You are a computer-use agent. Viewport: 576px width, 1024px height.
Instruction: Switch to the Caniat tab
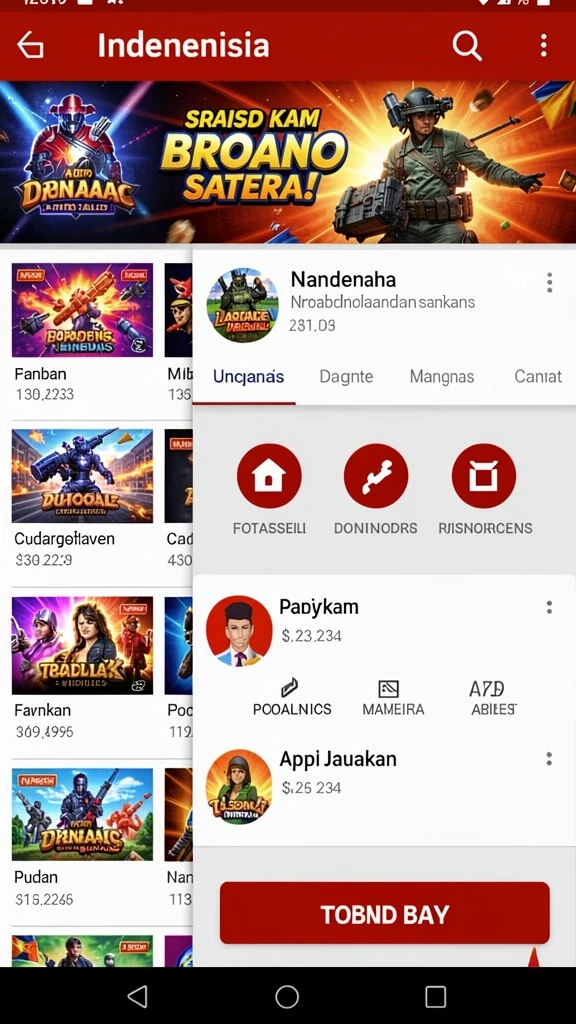537,377
